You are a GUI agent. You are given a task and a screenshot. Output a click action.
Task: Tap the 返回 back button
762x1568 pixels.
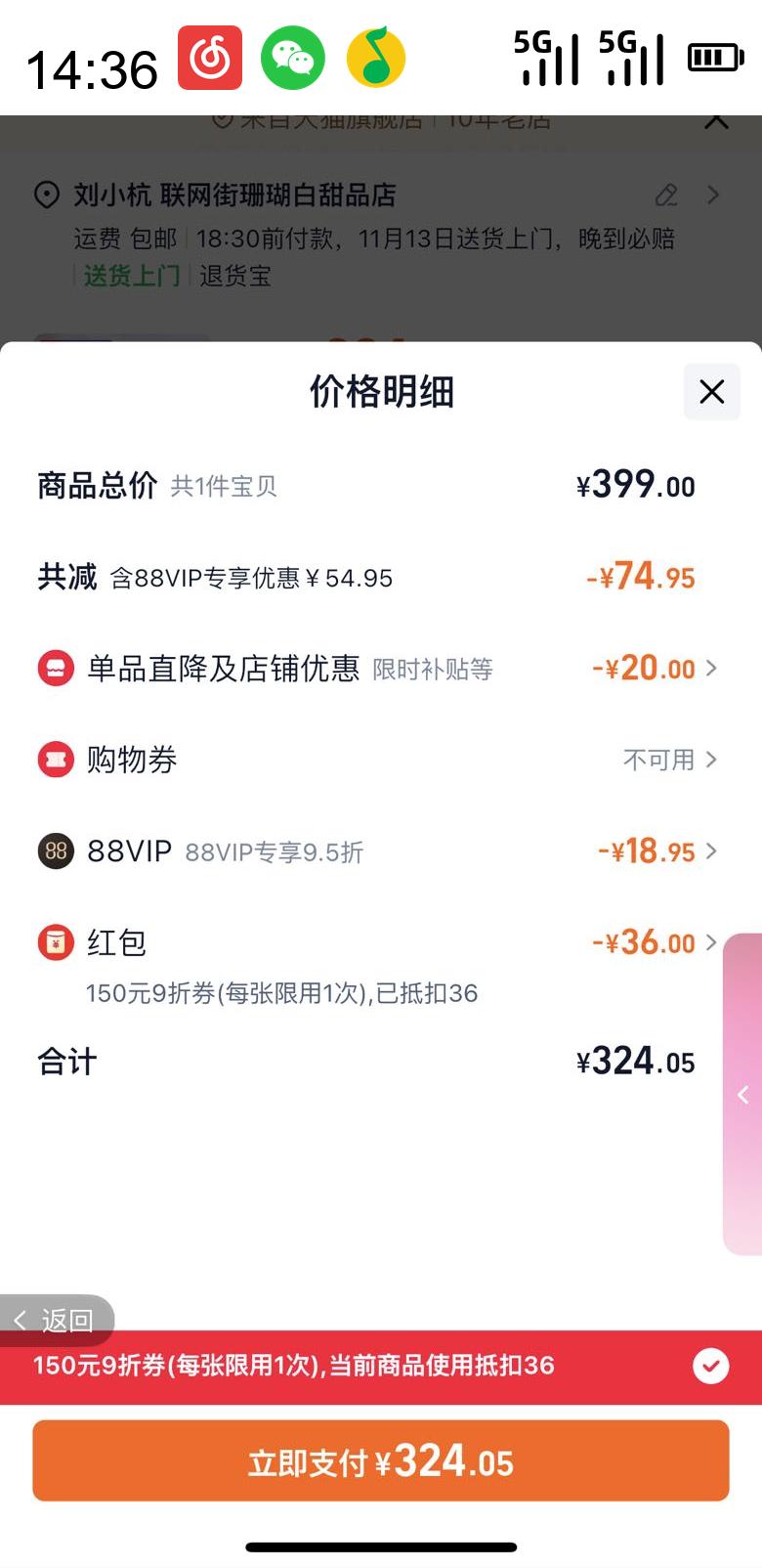pyautogui.click(x=57, y=1321)
